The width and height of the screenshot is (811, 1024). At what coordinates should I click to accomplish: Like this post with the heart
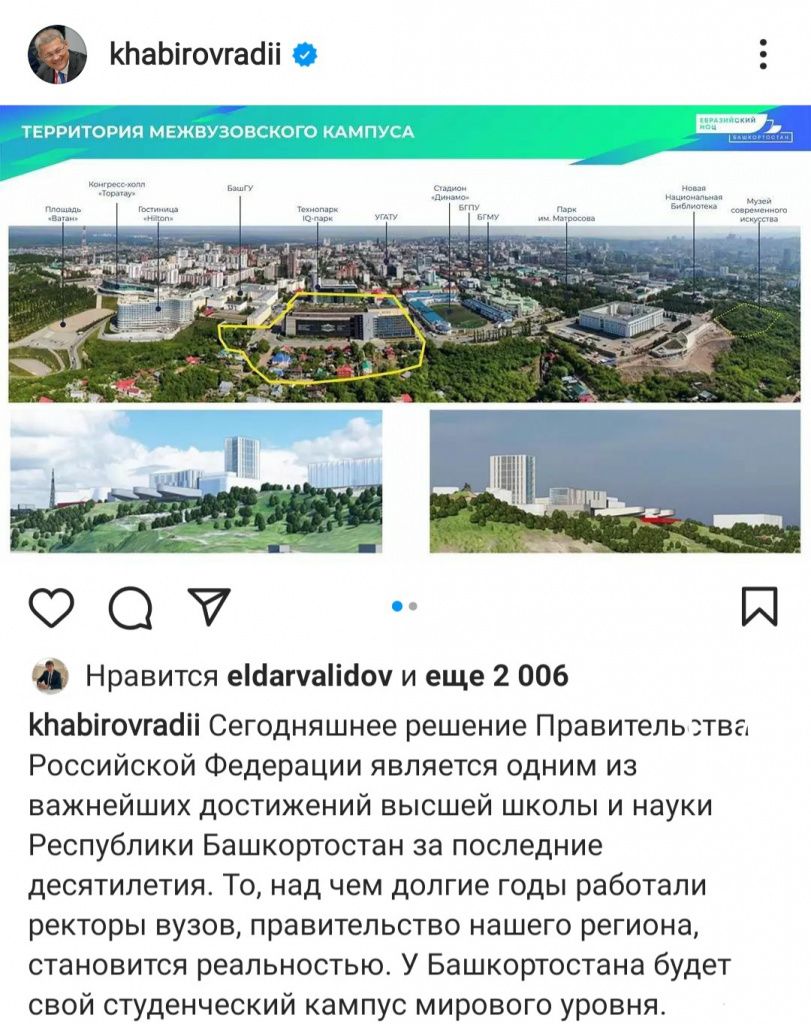pos(51,606)
